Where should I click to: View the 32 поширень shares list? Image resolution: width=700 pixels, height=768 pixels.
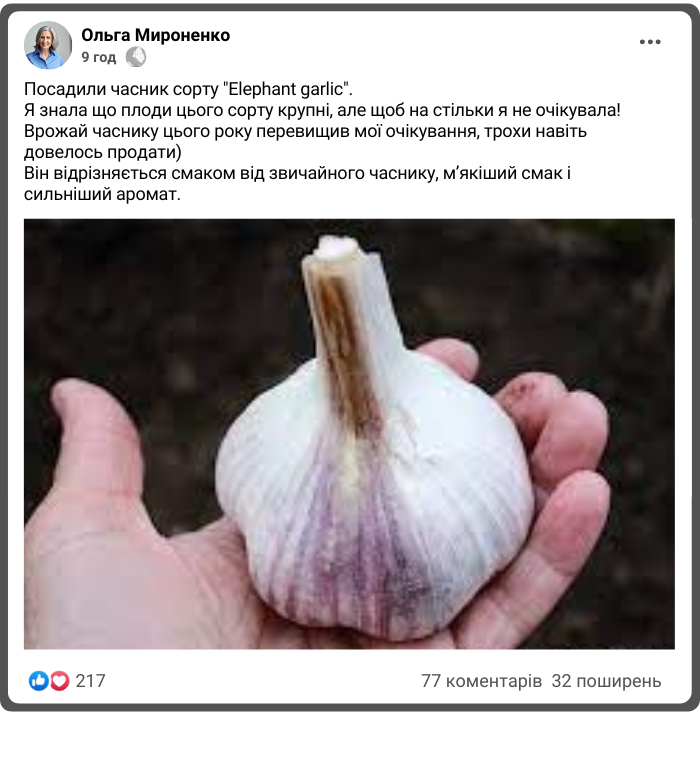[x=606, y=681]
